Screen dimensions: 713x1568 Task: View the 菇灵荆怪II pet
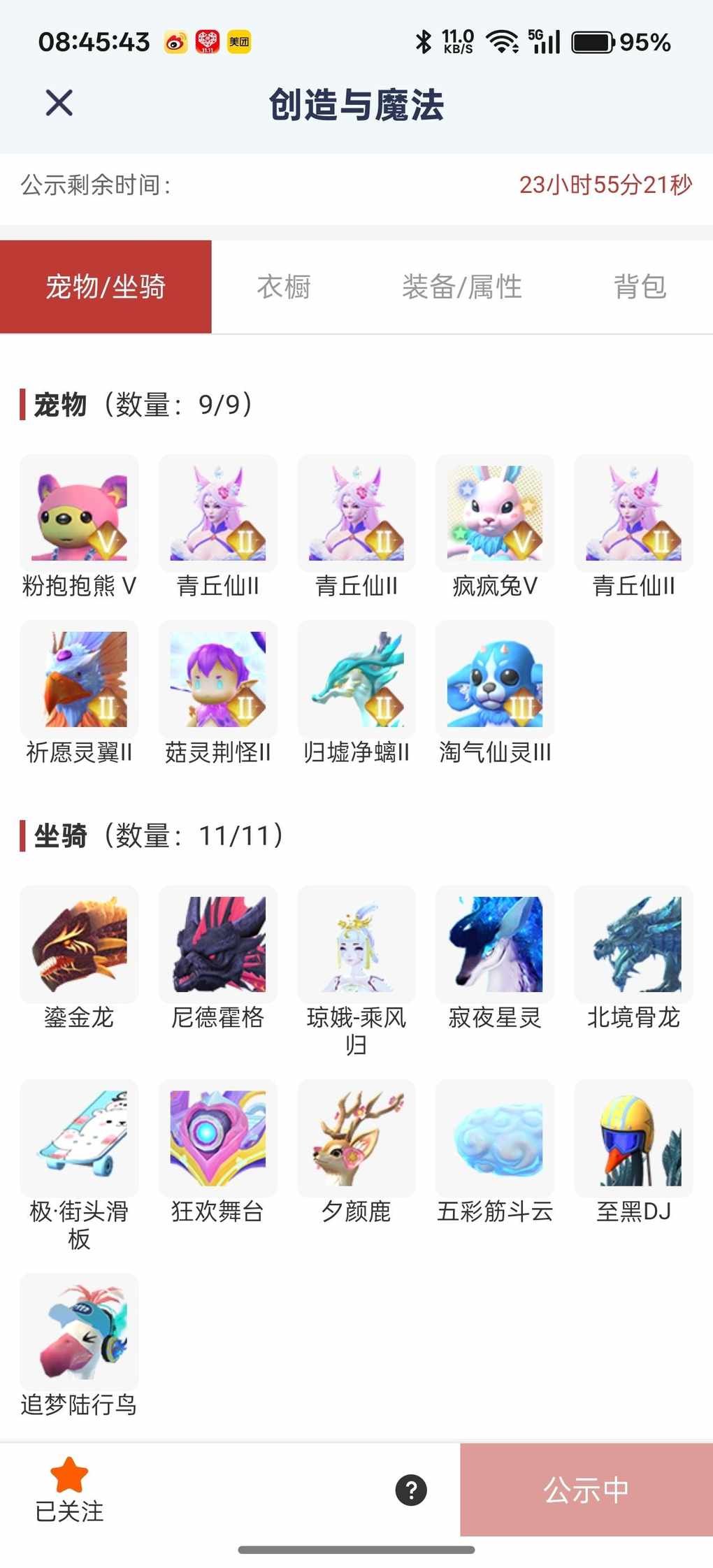217,679
